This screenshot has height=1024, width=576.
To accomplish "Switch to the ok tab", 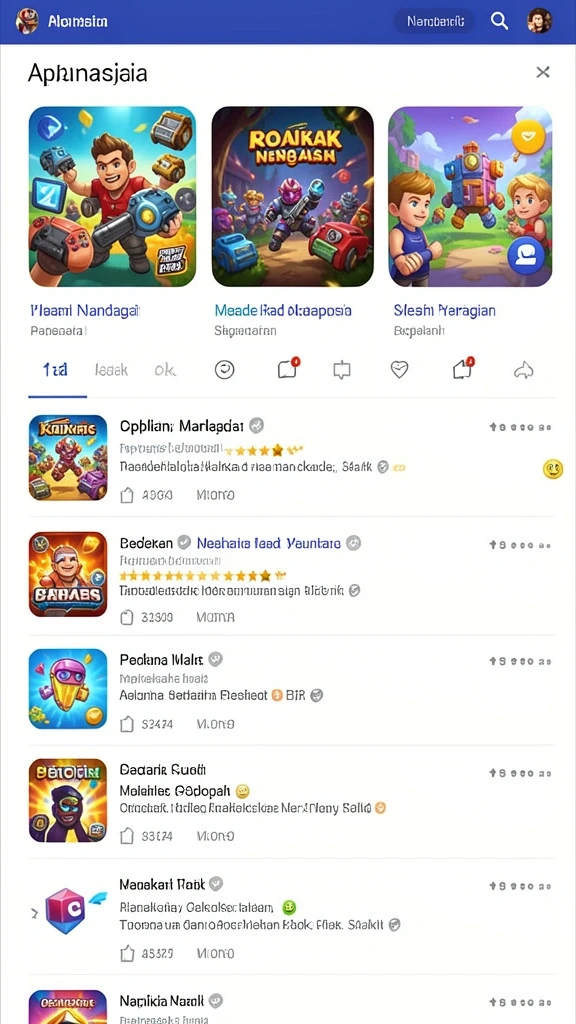I will (x=165, y=370).
